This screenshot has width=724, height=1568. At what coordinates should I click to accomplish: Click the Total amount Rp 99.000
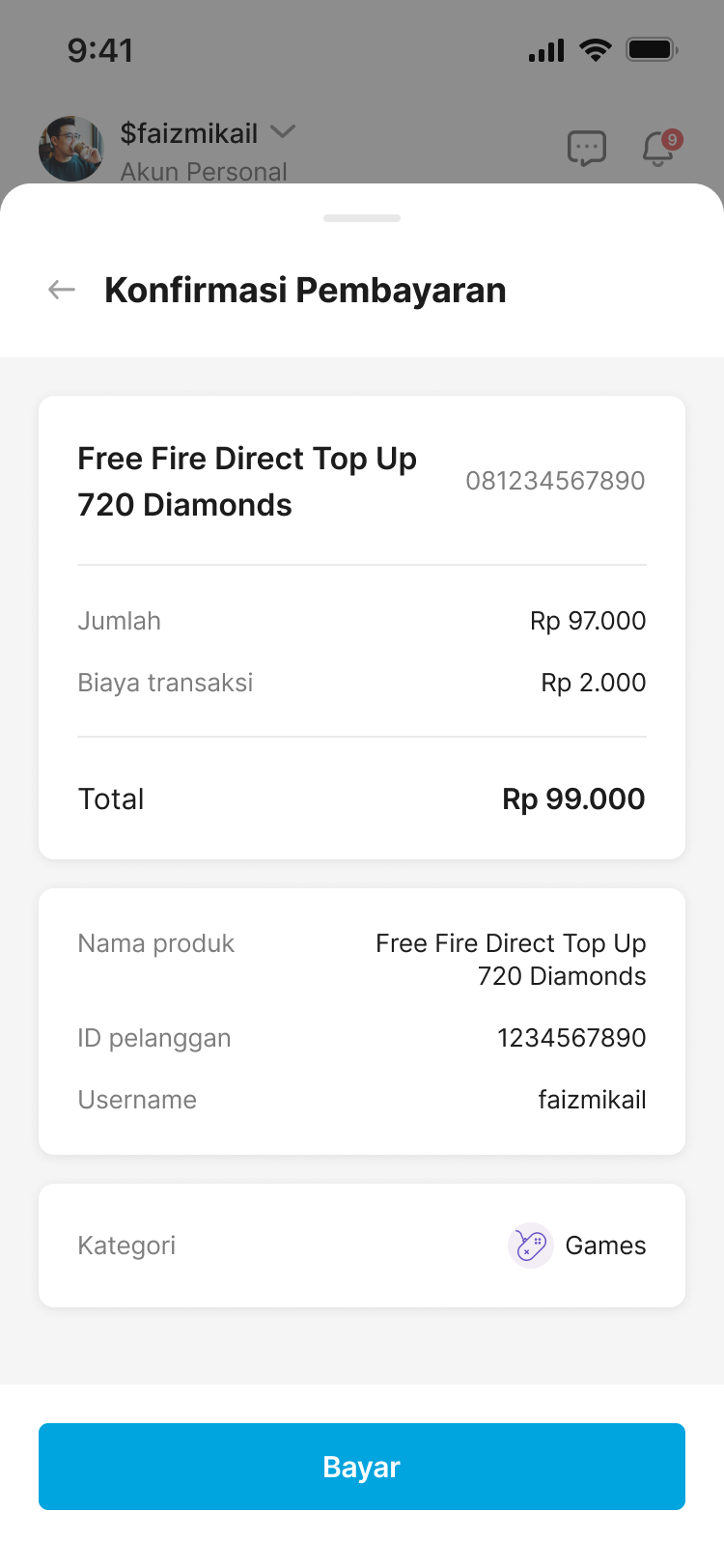572,798
